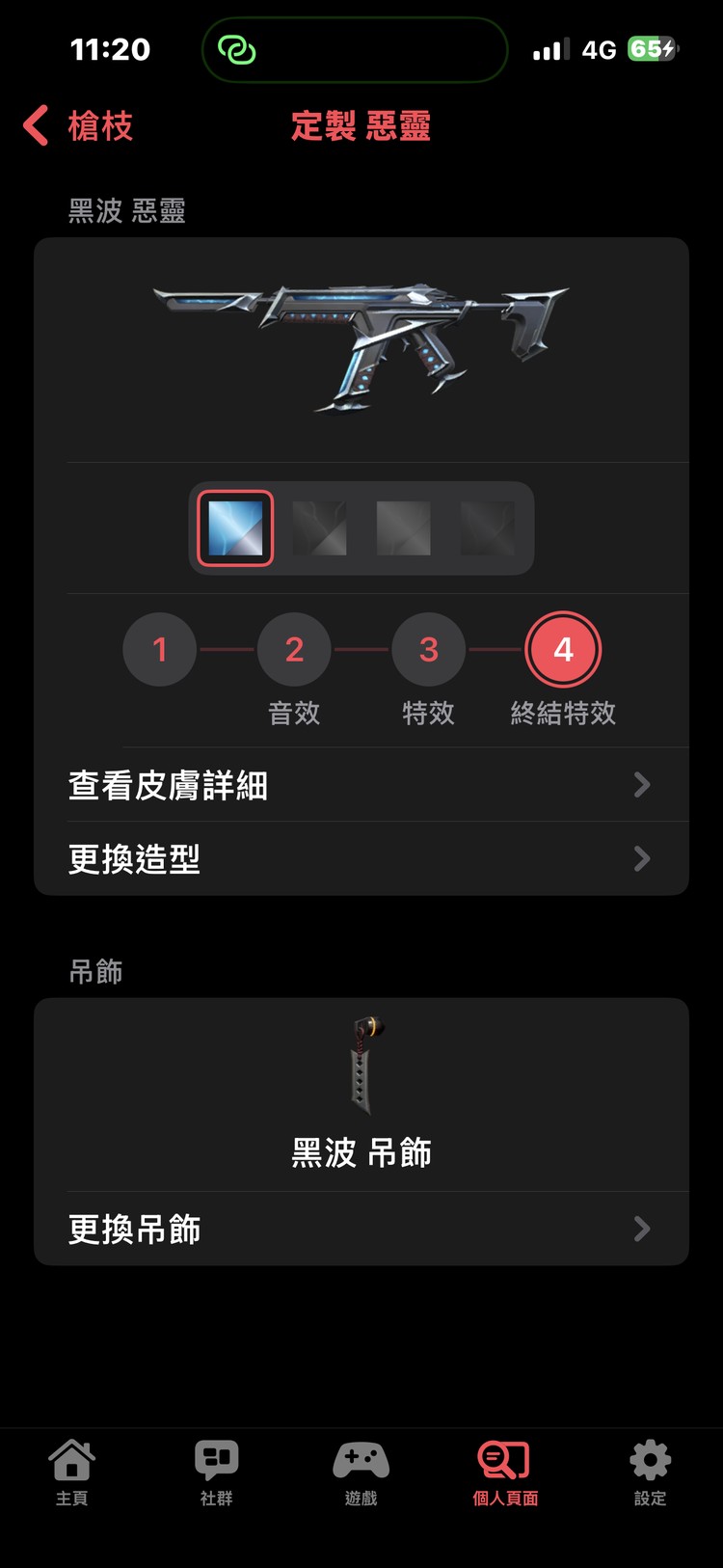The image size is (723, 1568).
Task: Select level 3 with 特效 effects
Action: coord(429,649)
